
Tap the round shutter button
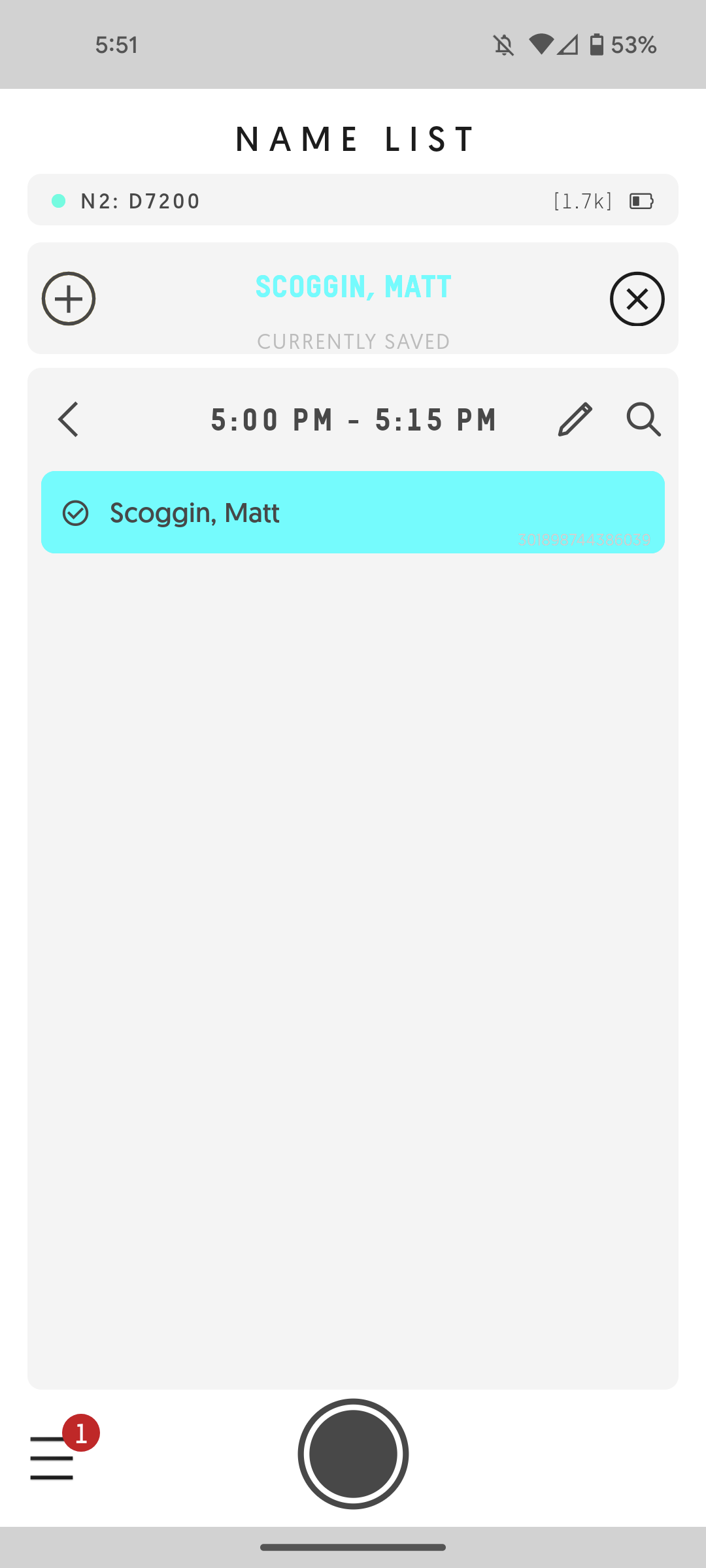coord(353,1454)
